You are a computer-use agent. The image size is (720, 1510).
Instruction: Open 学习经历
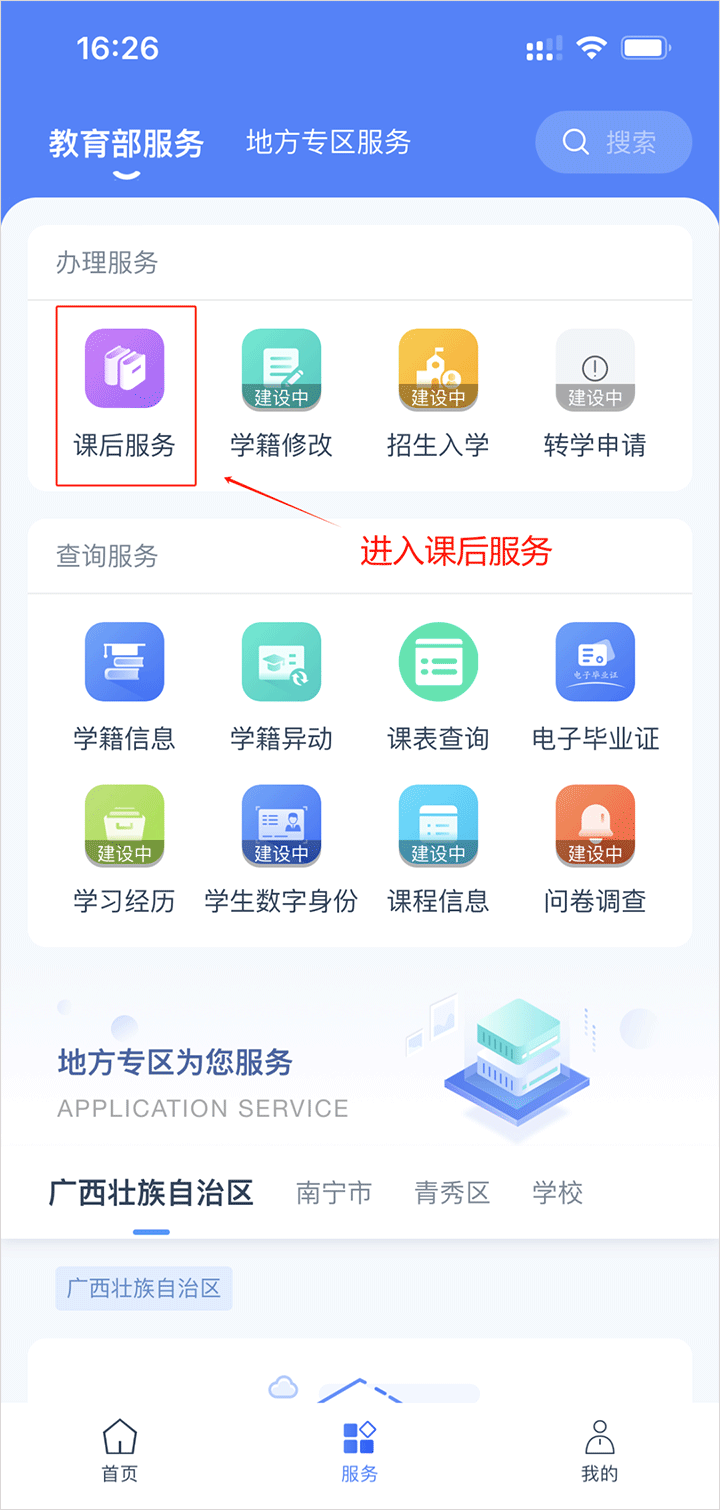coord(125,849)
